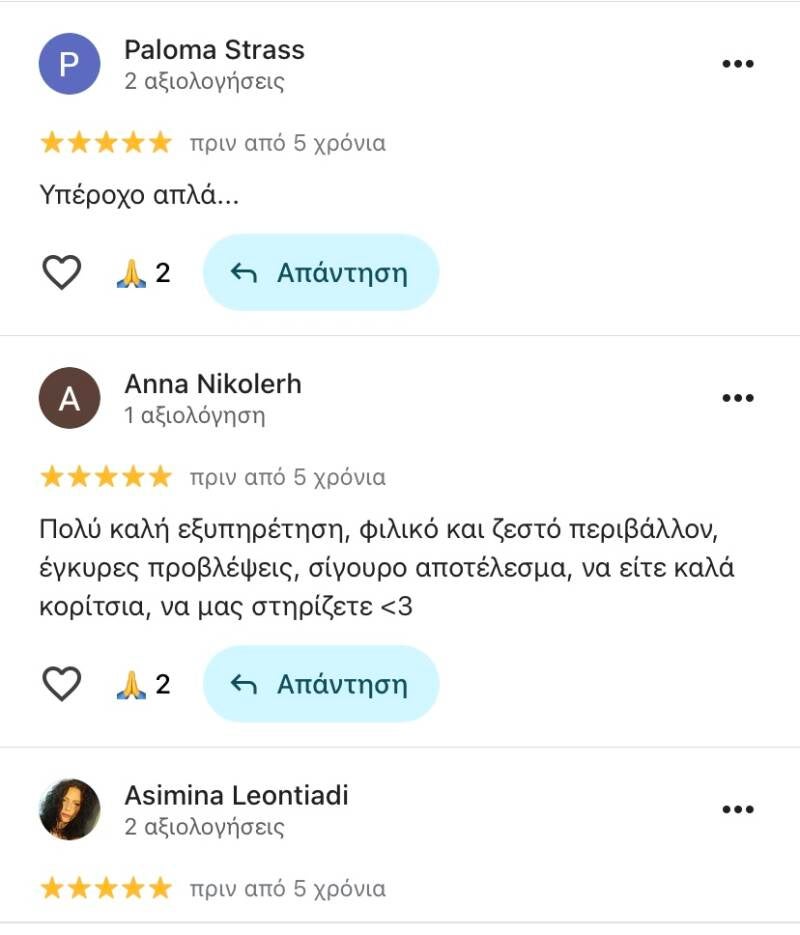Like Anna Nikolerh's review with the heart
The height and width of the screenshot is (935, 800).
click(x=62, y=684)
